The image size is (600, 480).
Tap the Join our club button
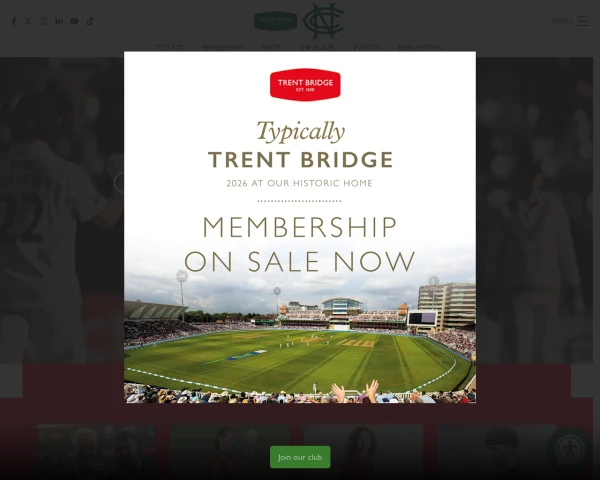coord(300,457)
